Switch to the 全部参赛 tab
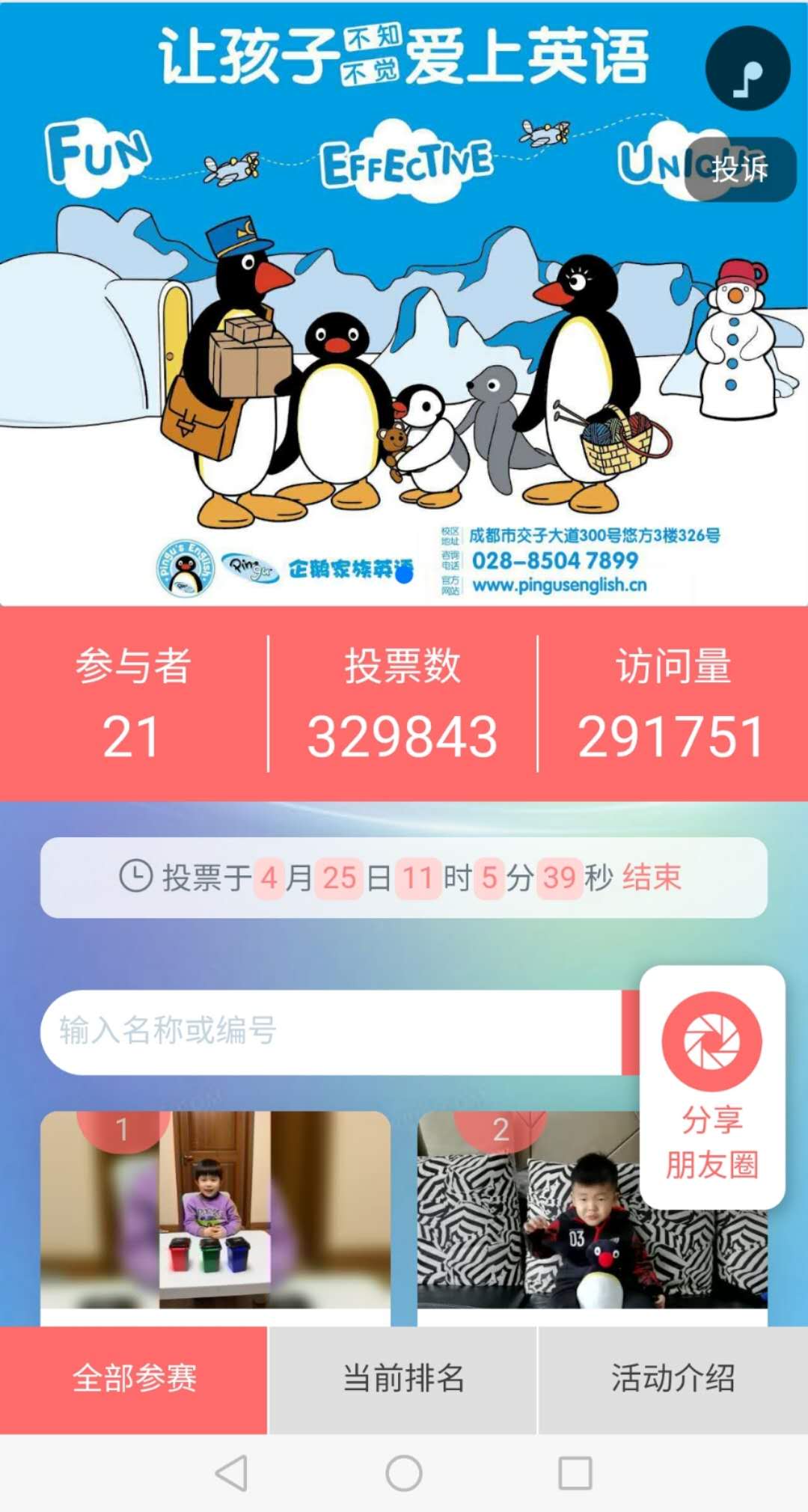This screenshot has height=1512, width=808. click(134, 1380)
